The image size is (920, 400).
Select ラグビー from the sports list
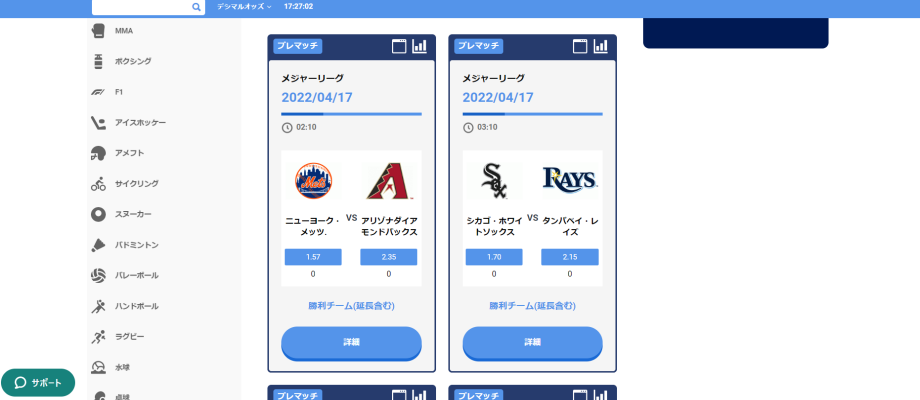click(x=129, y=337)
